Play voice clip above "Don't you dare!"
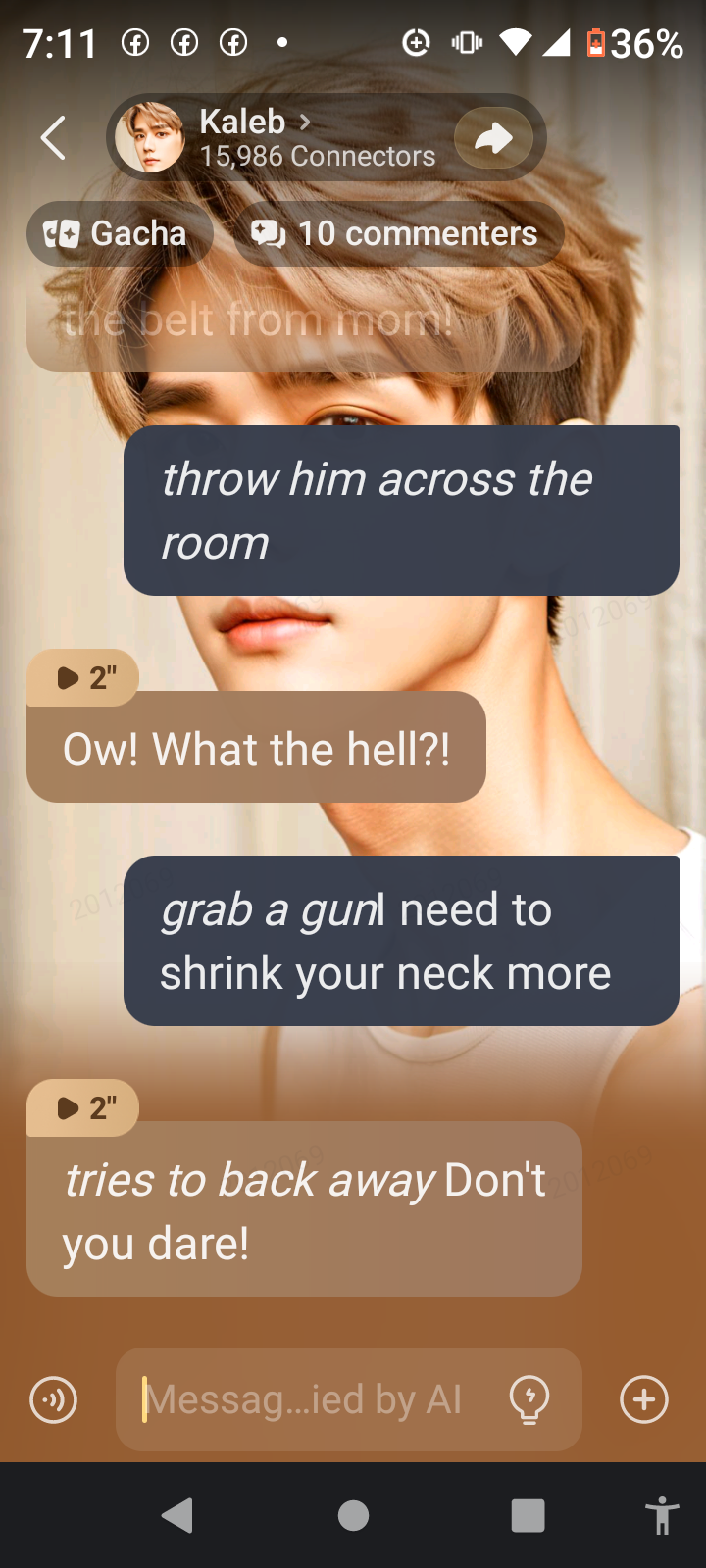The image size is (706, 1568). pos(84,1107)
